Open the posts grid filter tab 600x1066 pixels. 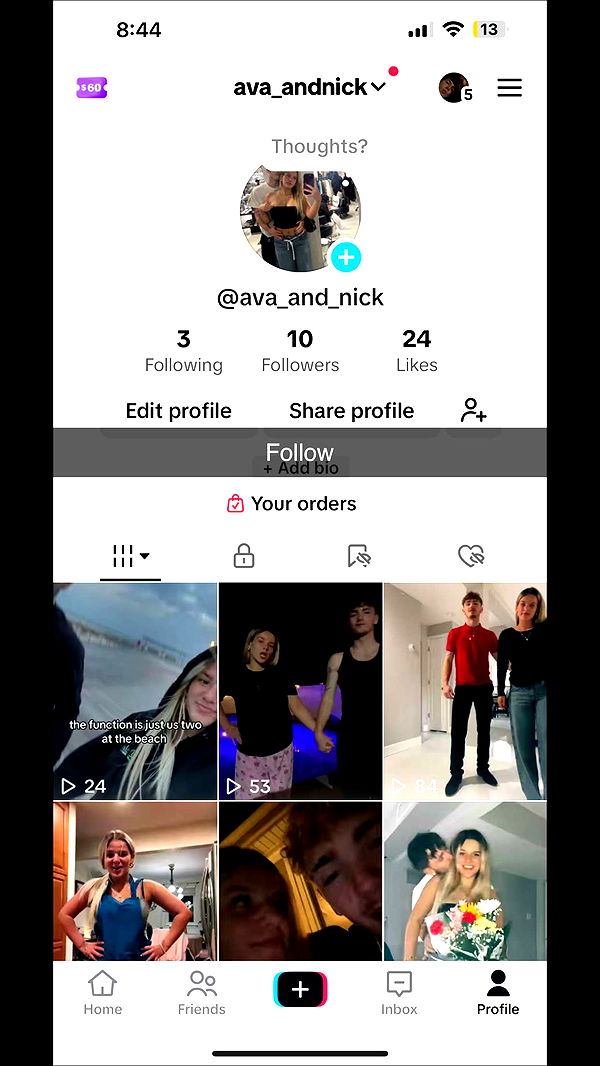[x=130, y=556]
